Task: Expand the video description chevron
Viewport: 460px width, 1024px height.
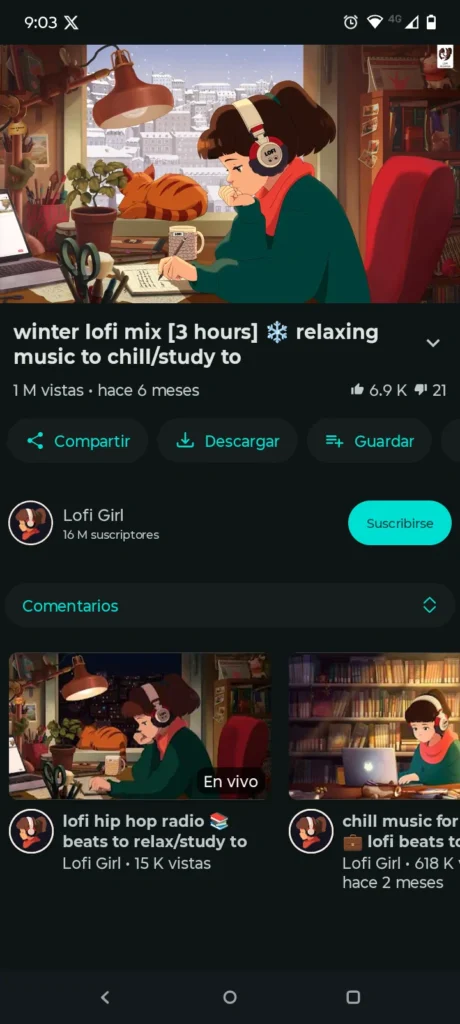Action: coord(433,343)
